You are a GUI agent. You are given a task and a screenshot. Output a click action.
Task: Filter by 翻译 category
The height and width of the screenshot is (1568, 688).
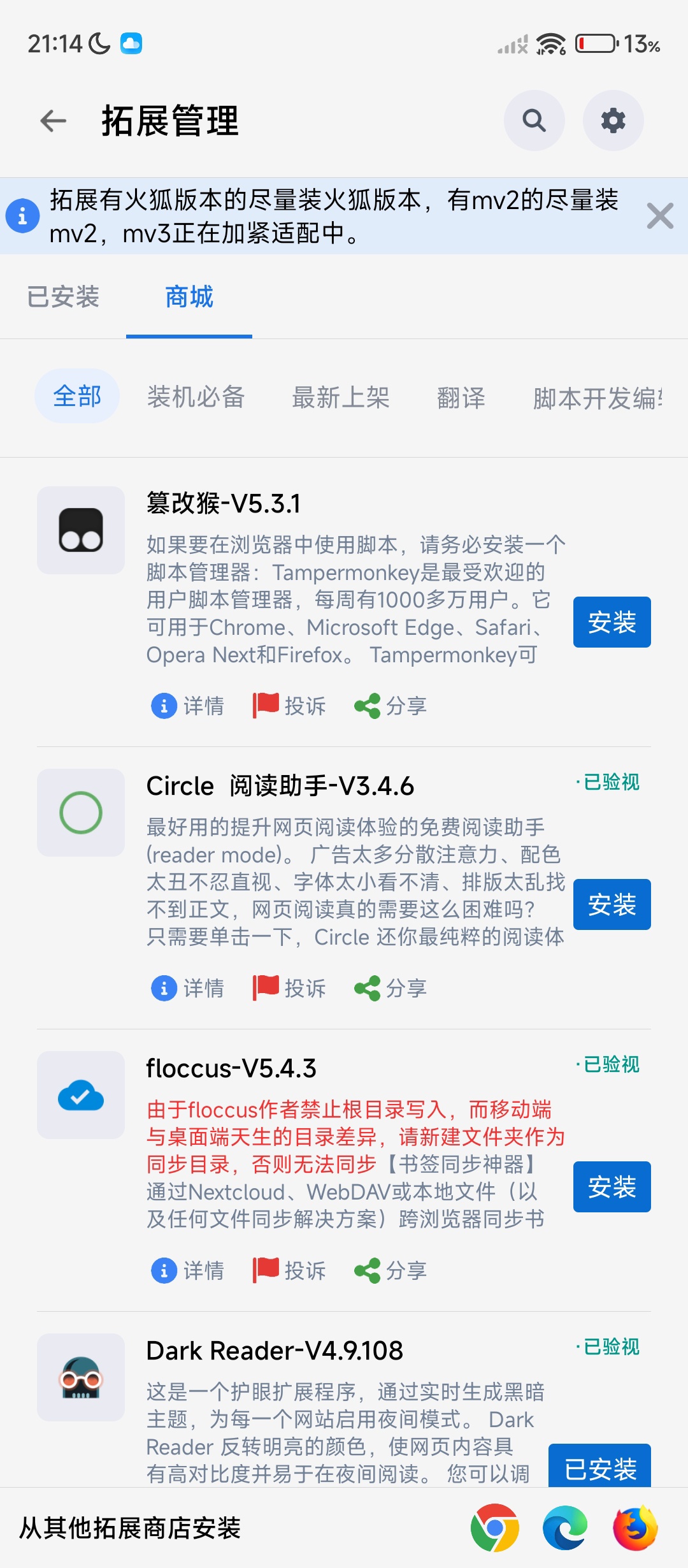(x=461, y=398)
